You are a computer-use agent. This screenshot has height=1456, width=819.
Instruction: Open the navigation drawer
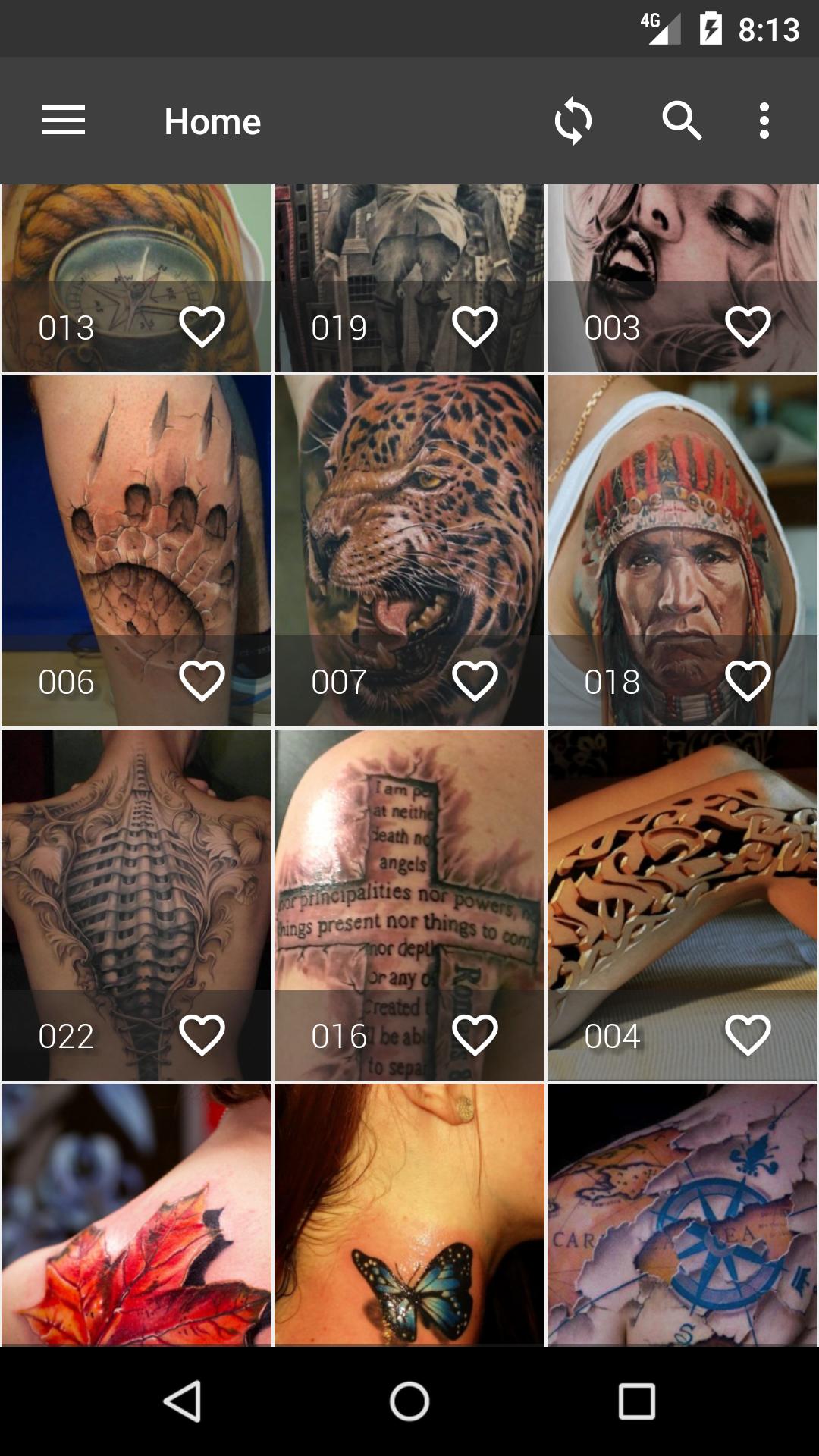(x=63, y=121)
